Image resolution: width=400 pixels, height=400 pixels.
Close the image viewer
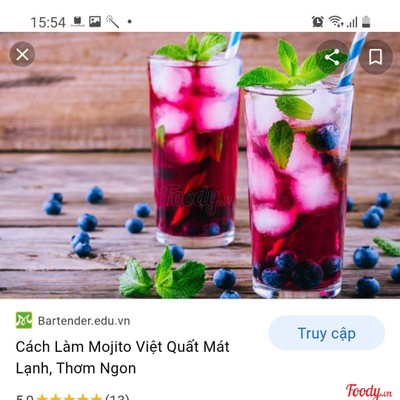pyautogui.click(x=22, y=54)
